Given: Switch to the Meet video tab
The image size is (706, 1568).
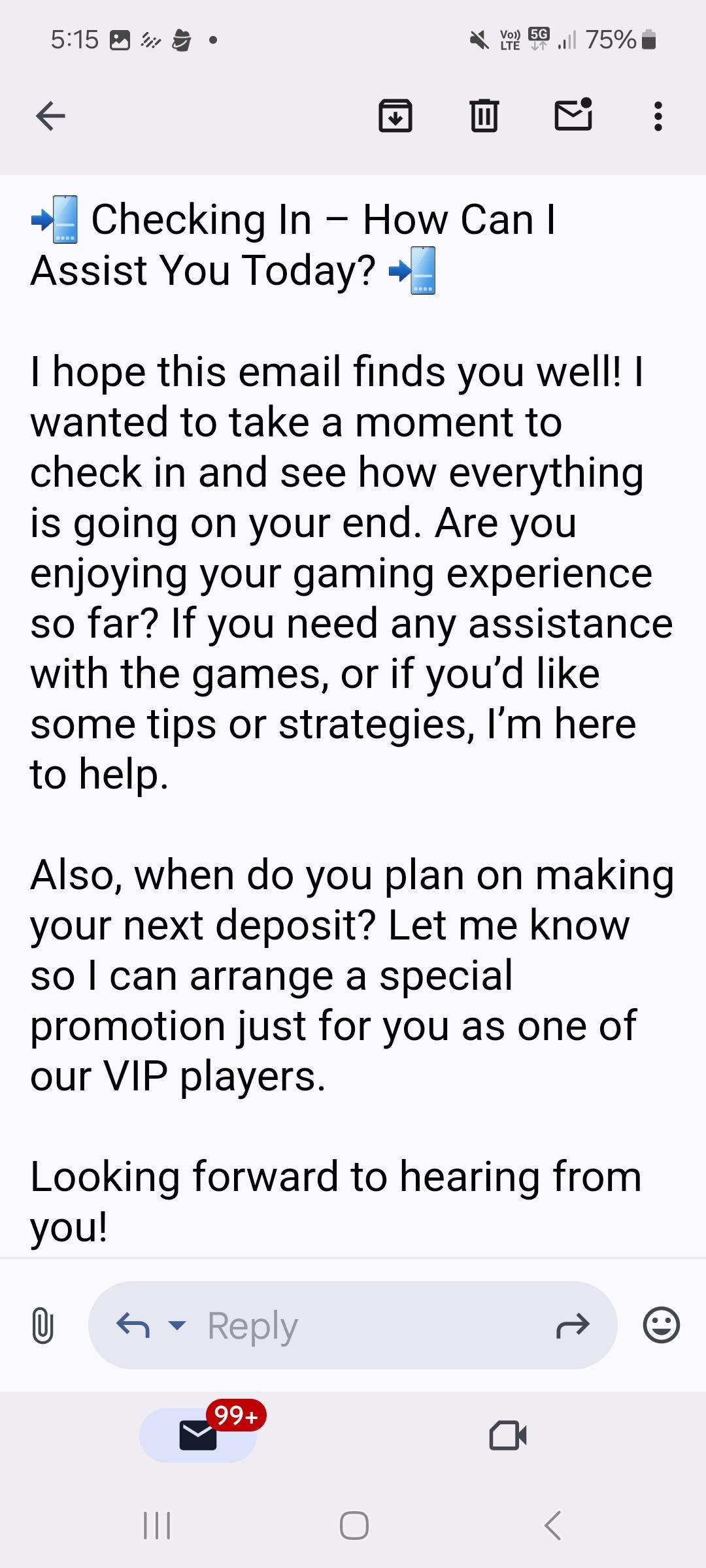Looking at the screenshot, I should (508, 1435).
